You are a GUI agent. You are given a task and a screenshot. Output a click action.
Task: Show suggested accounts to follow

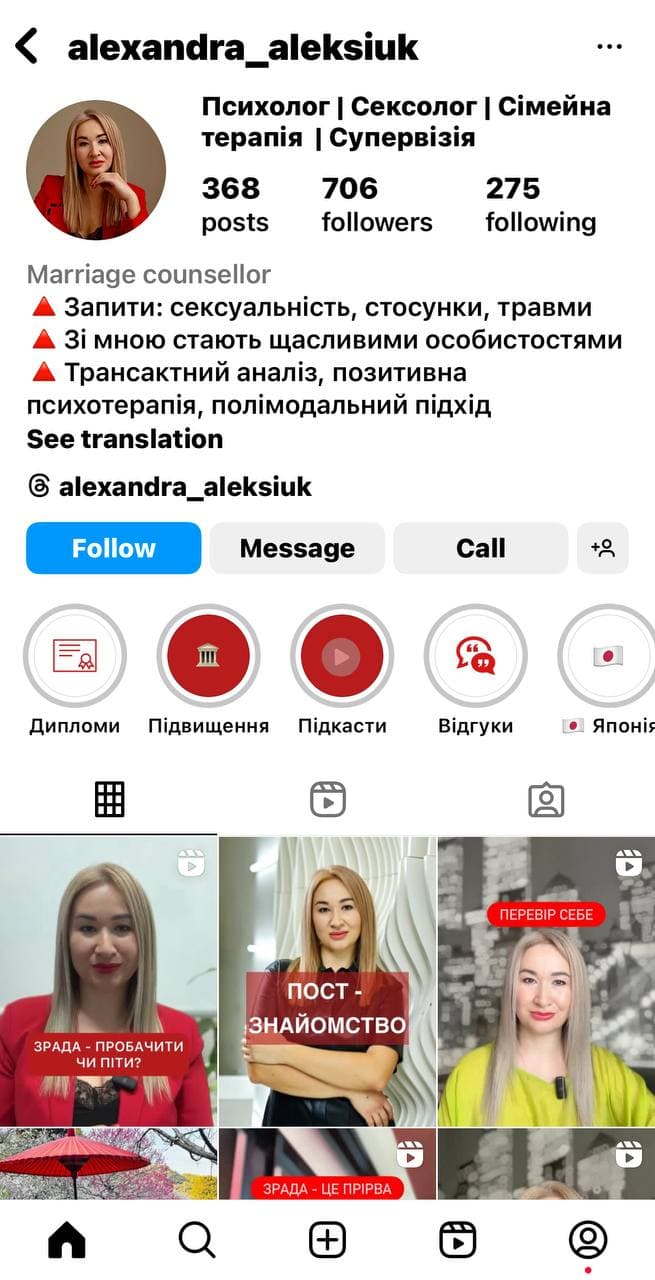click(x=603, y=548)
